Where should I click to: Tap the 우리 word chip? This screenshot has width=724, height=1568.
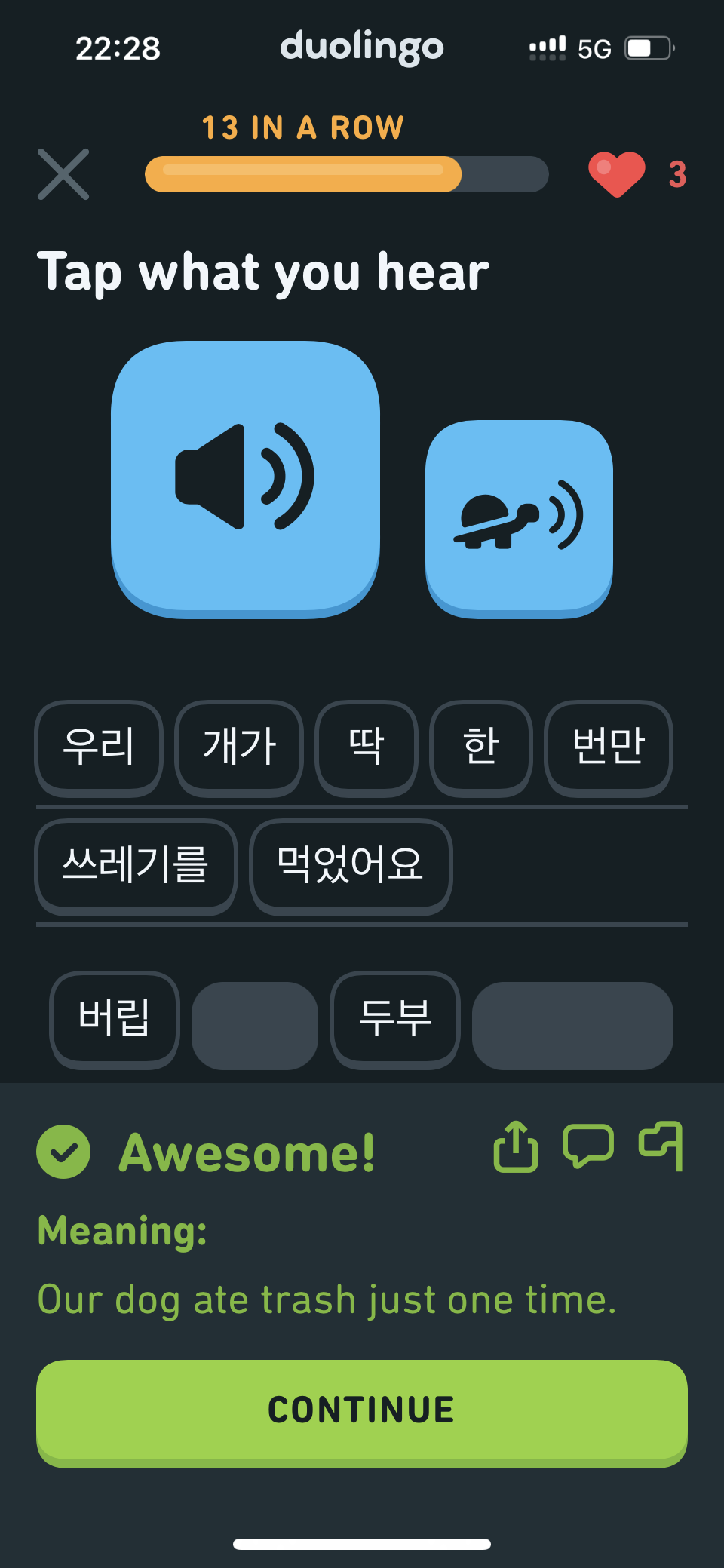coord(99,747)
